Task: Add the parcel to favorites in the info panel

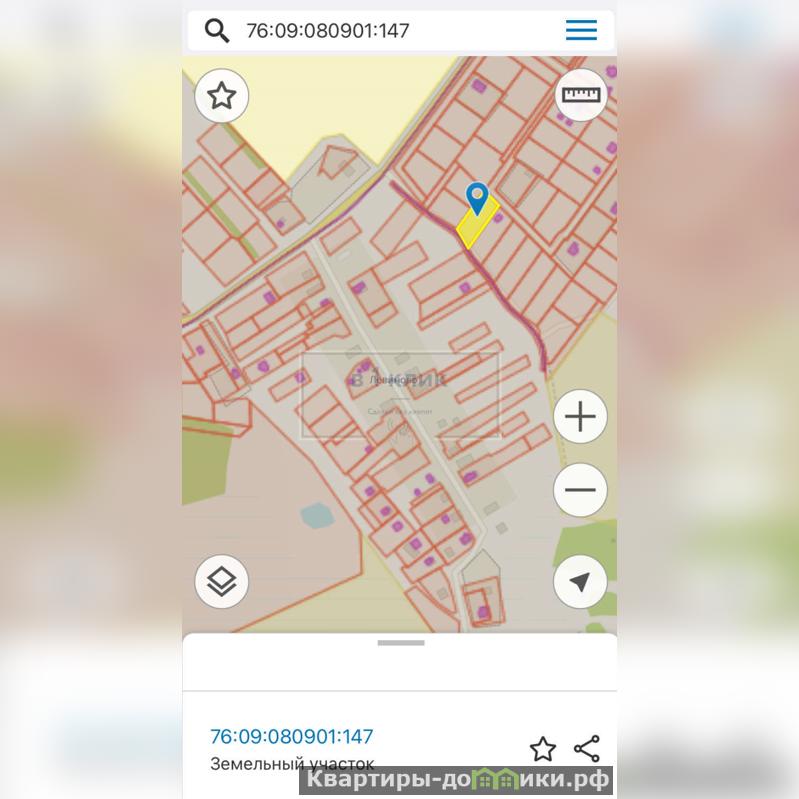Action: point(542,749)
